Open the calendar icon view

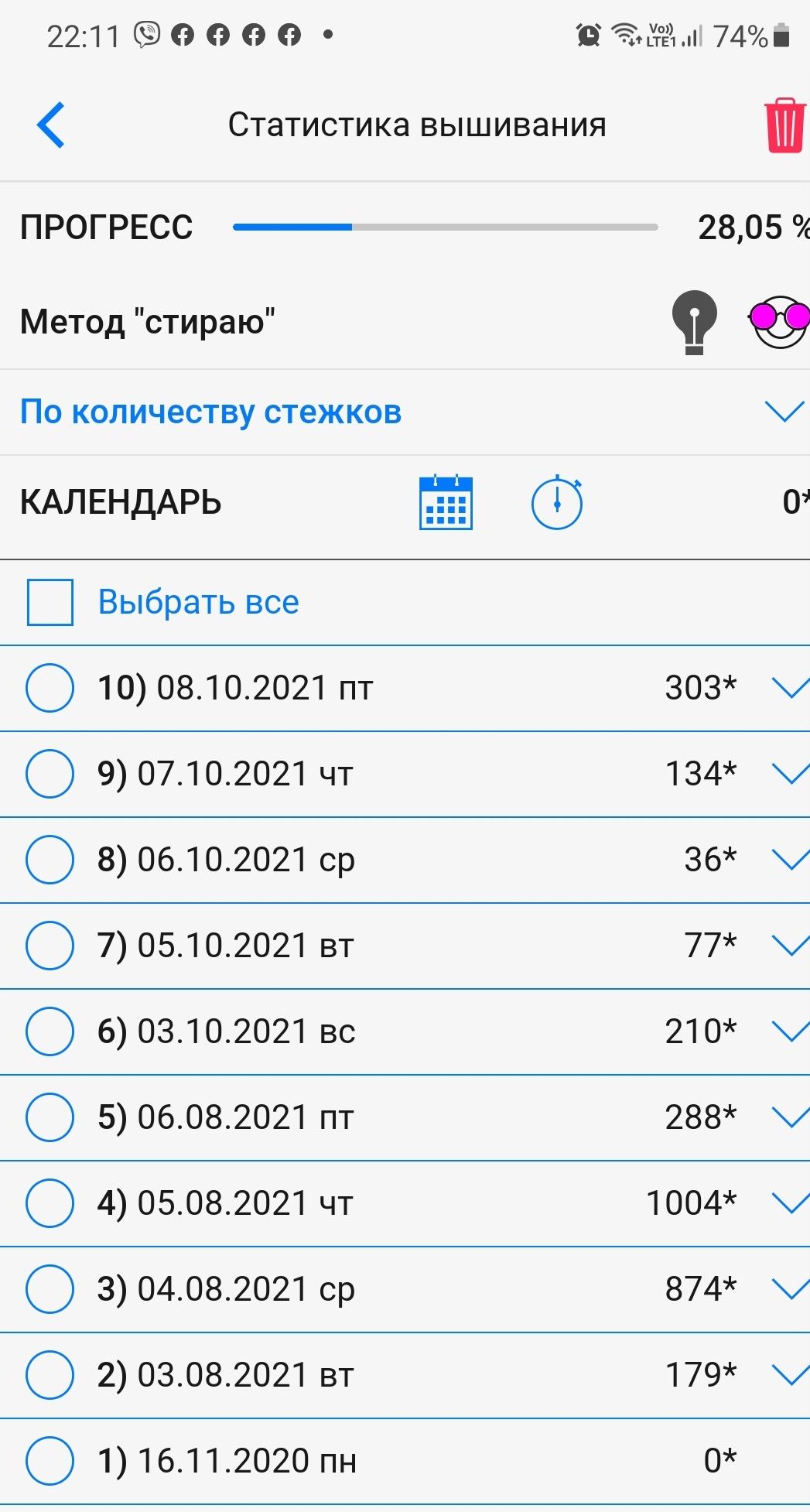tap(446, 503)
